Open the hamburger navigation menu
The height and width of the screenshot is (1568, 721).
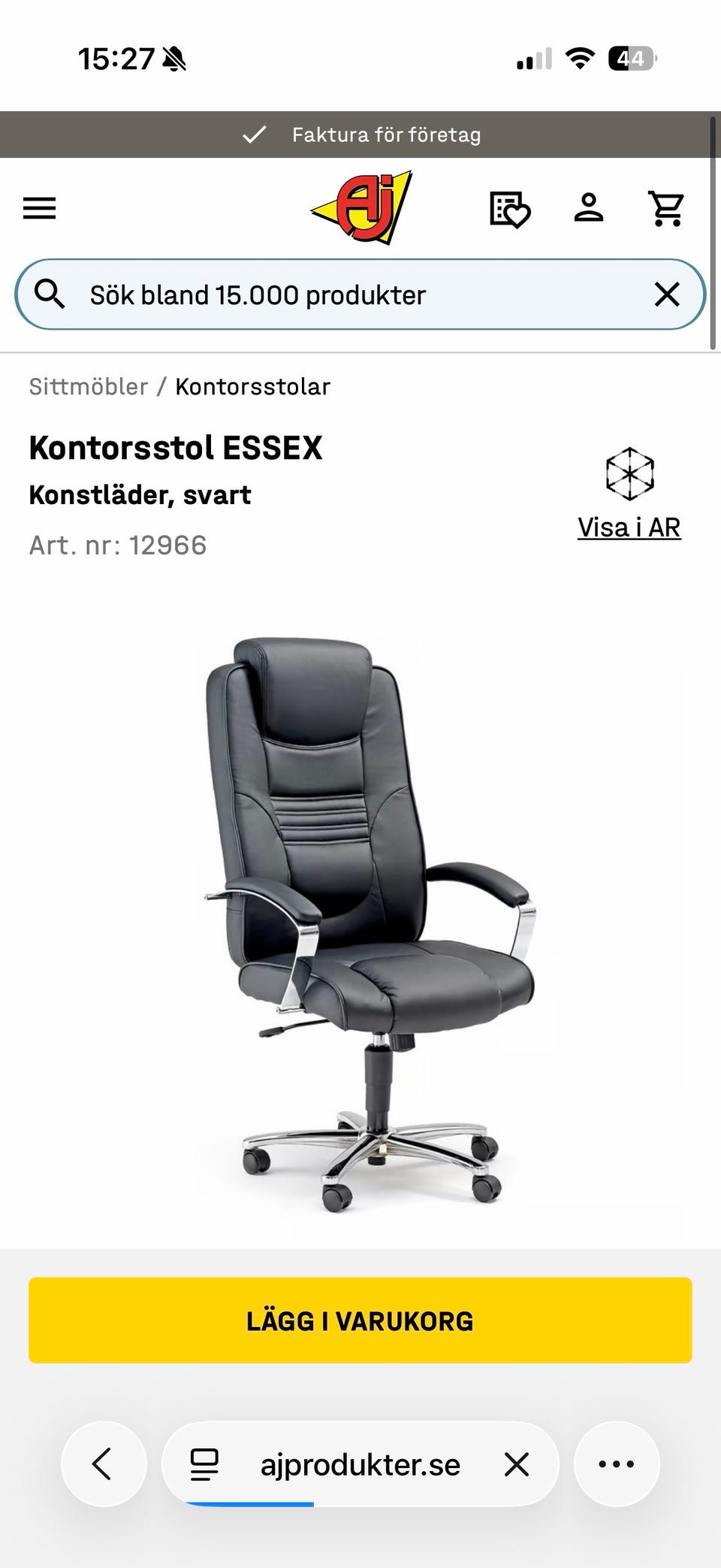[40, 208]
